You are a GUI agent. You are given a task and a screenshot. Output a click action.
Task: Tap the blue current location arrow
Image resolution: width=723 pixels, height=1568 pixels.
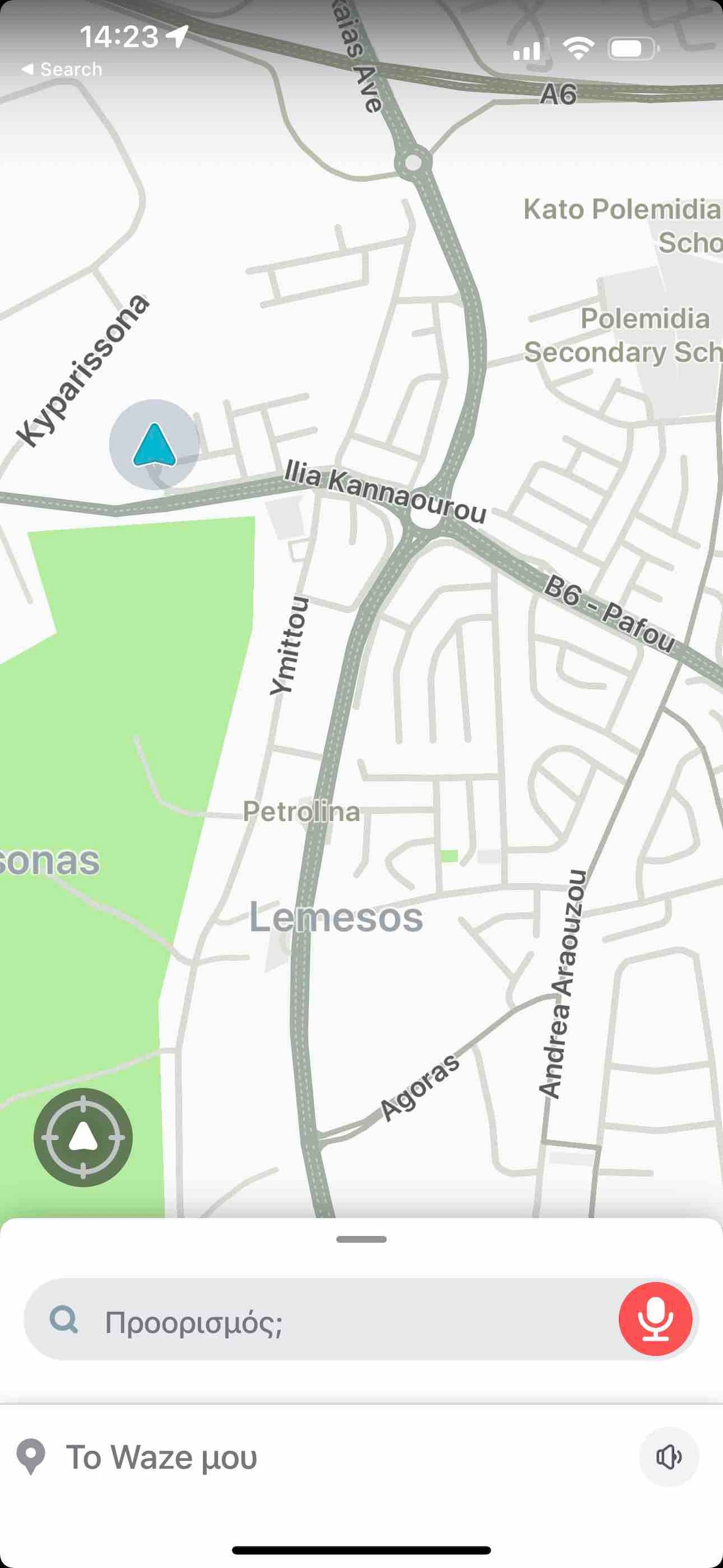coord(154,445)
